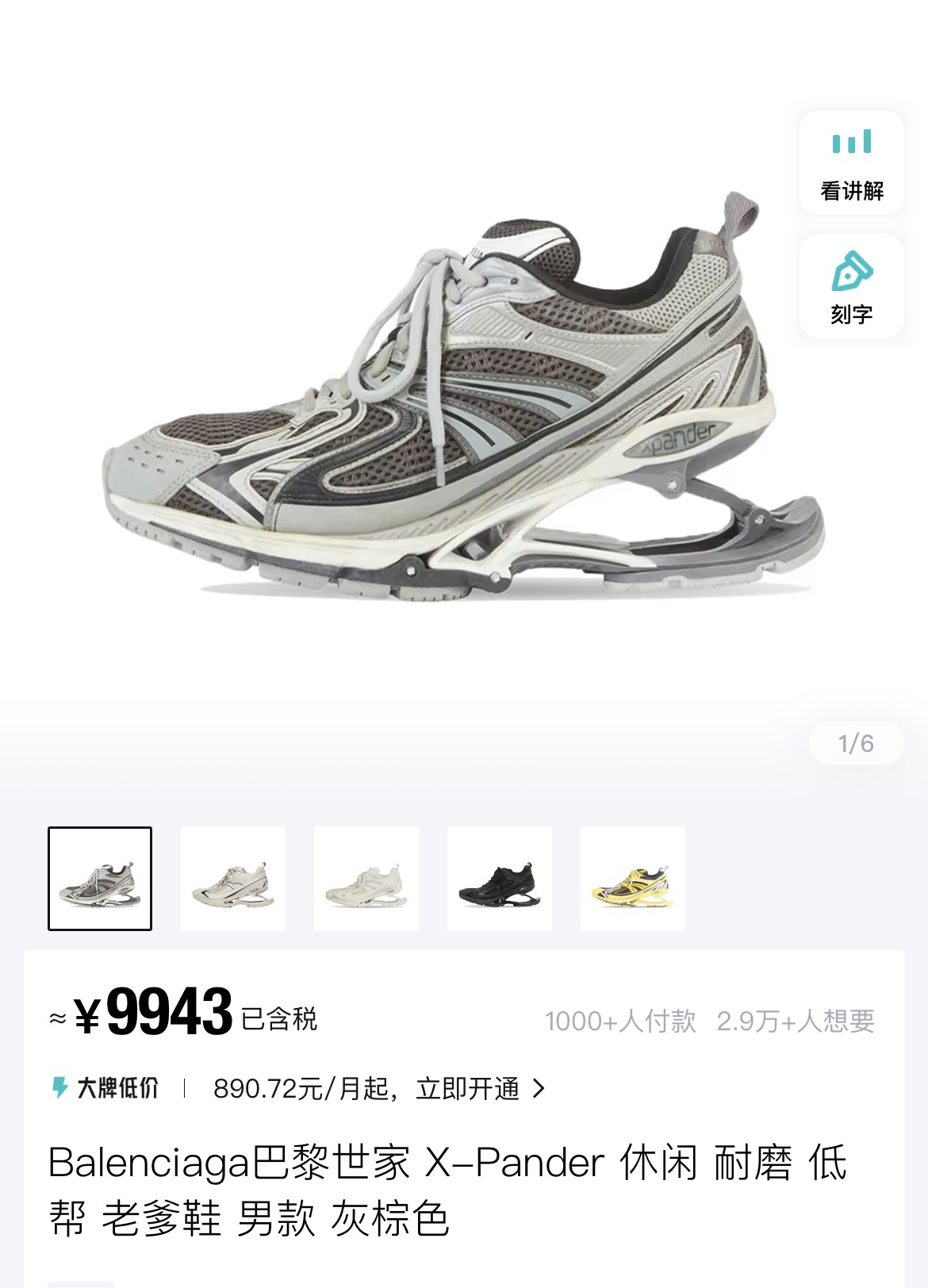Open the 看讲解 product explanation button

851,163
